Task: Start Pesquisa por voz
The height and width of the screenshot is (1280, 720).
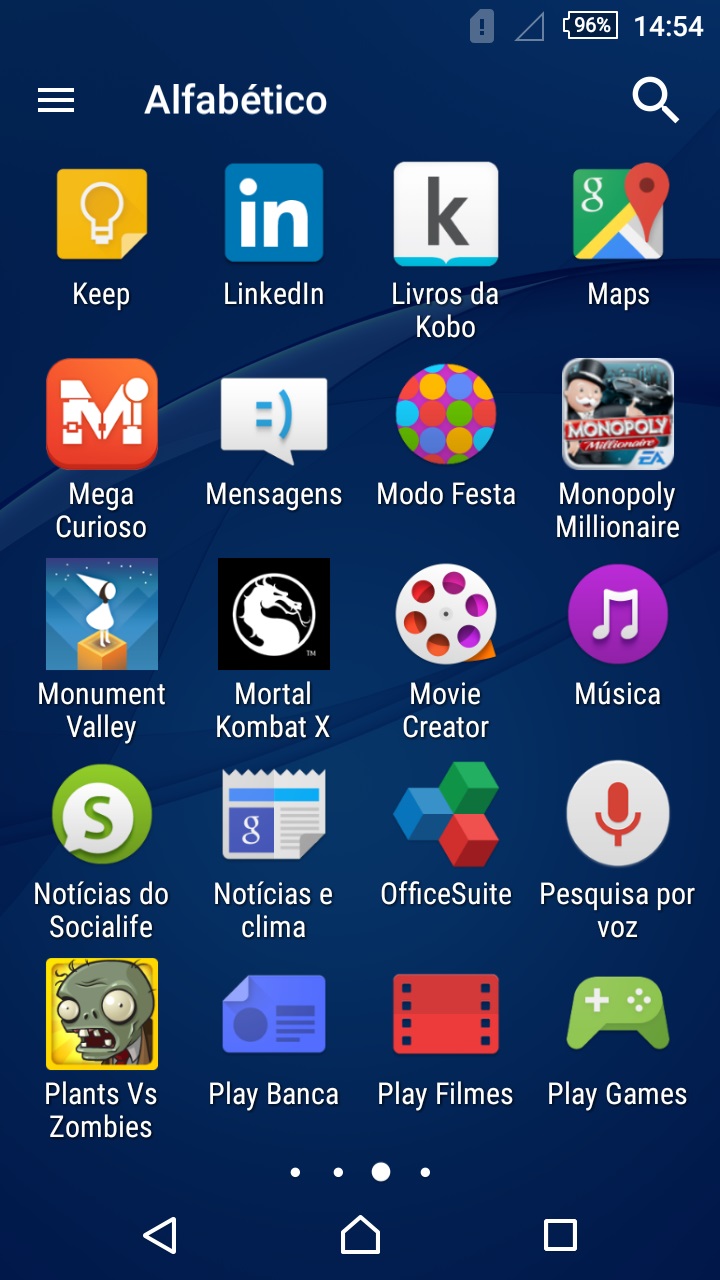Action: pyautogui.click(x=618, y=814)
